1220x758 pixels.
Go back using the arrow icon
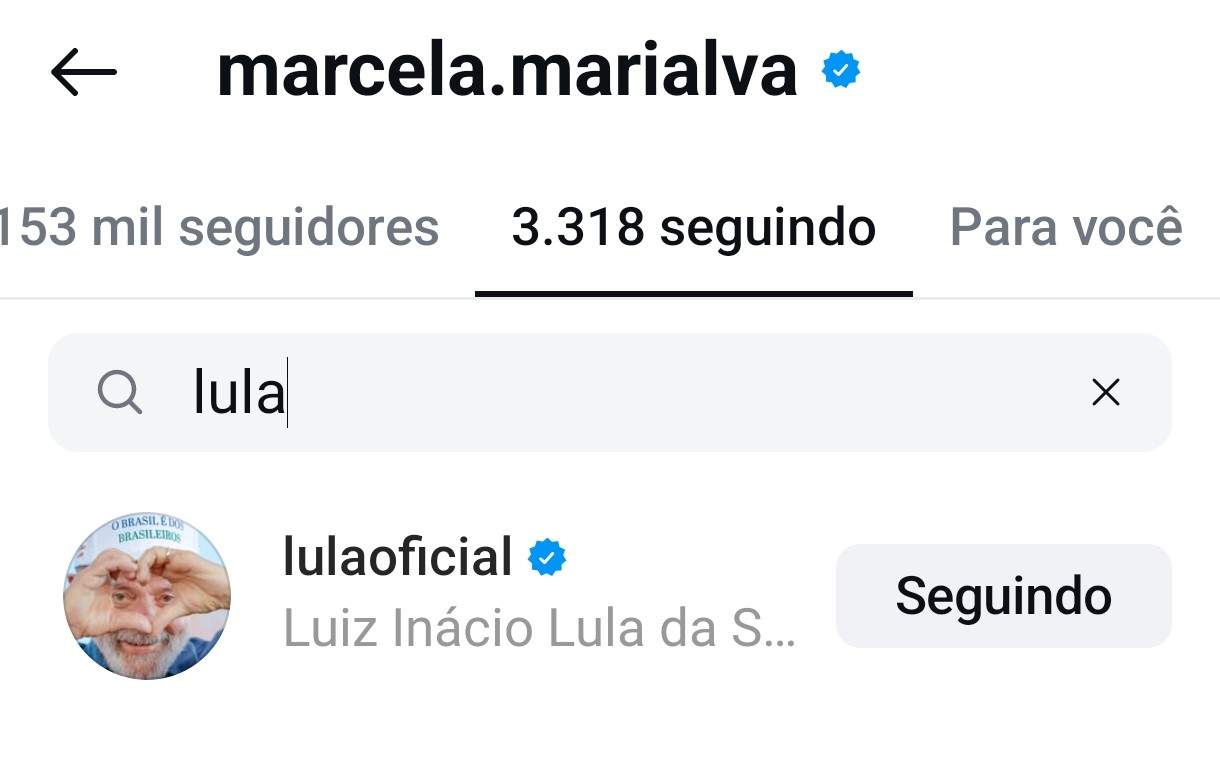[x=83, y=73]
